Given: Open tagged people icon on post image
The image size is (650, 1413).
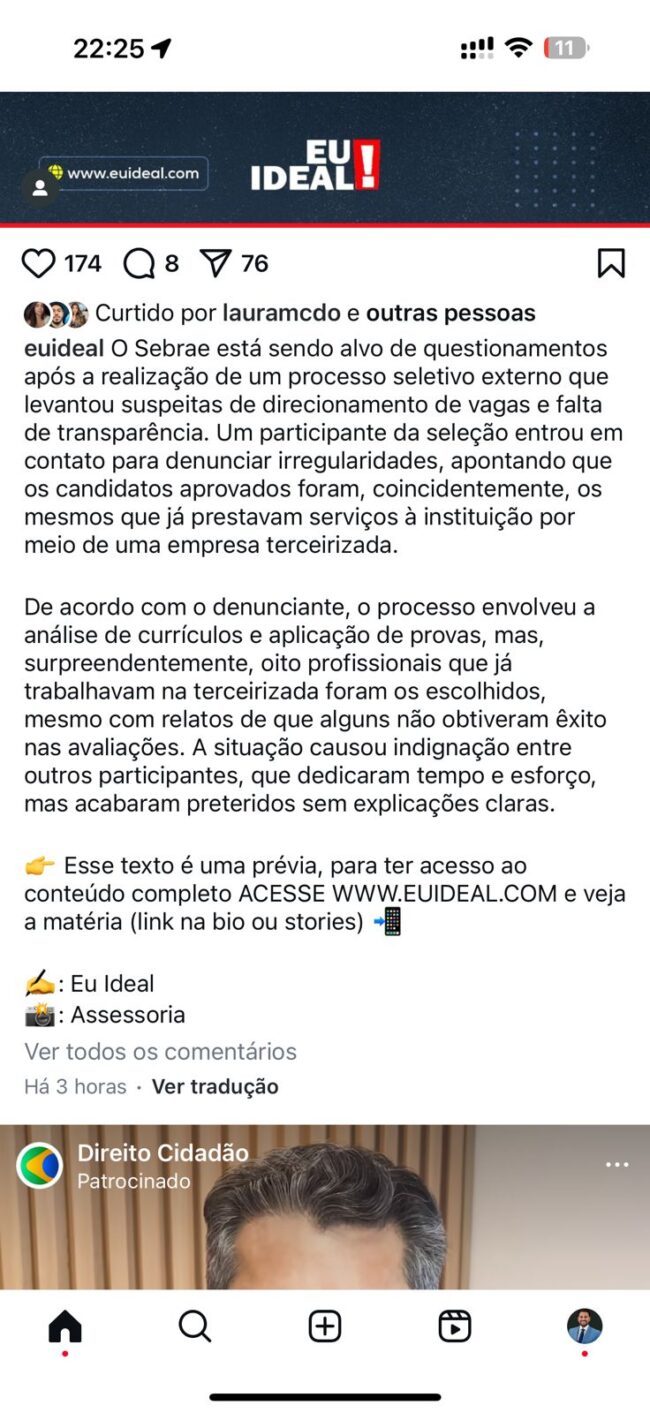Looking at the screenshot, I should pos(40,188).
